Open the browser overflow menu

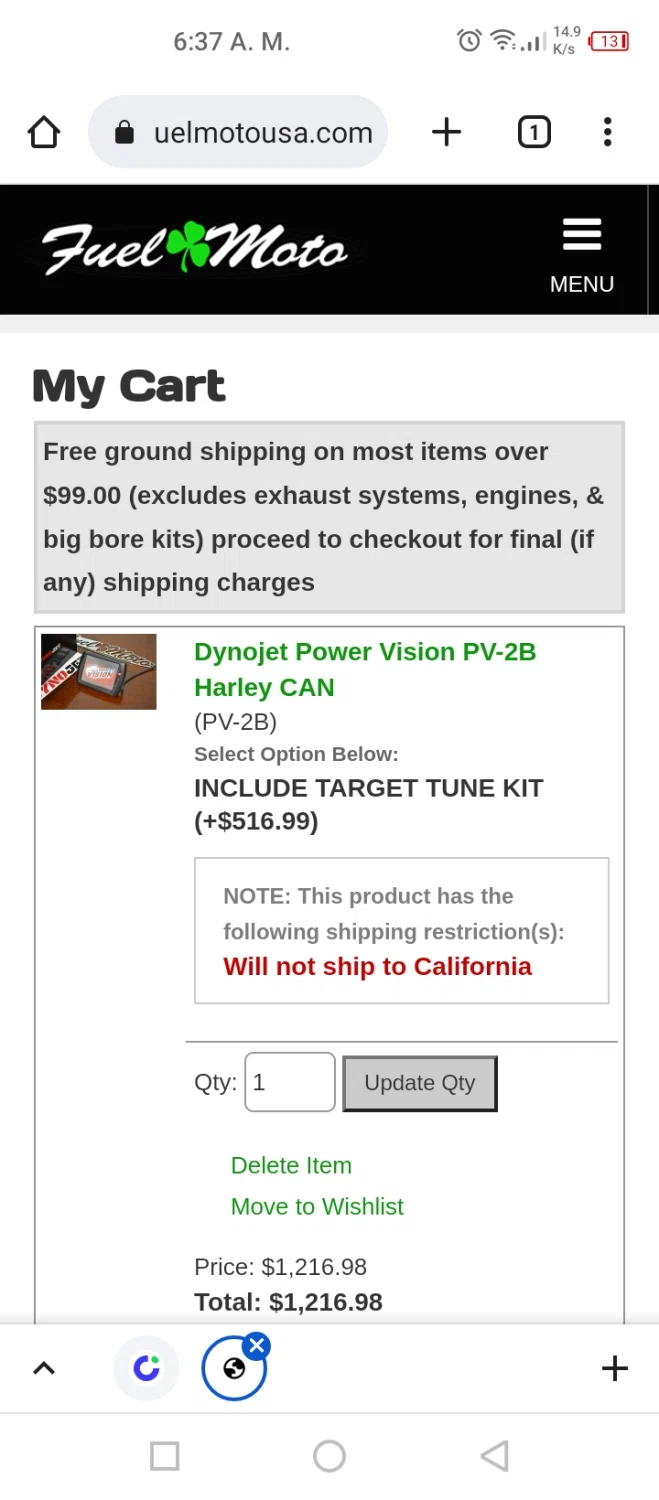point(607,132)
